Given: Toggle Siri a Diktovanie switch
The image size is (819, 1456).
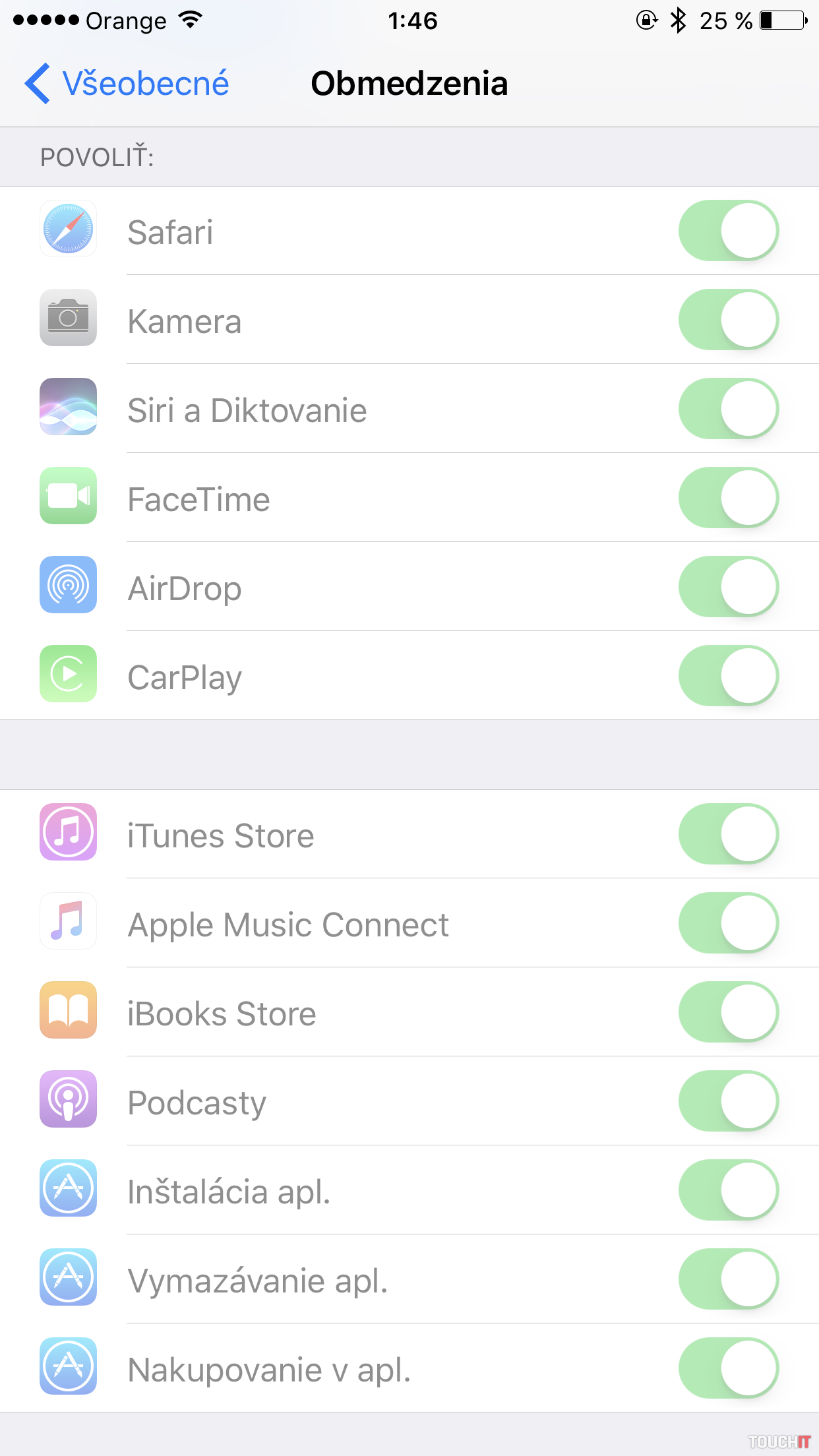Looking at the screenshot, I should (x=728, y=409).
